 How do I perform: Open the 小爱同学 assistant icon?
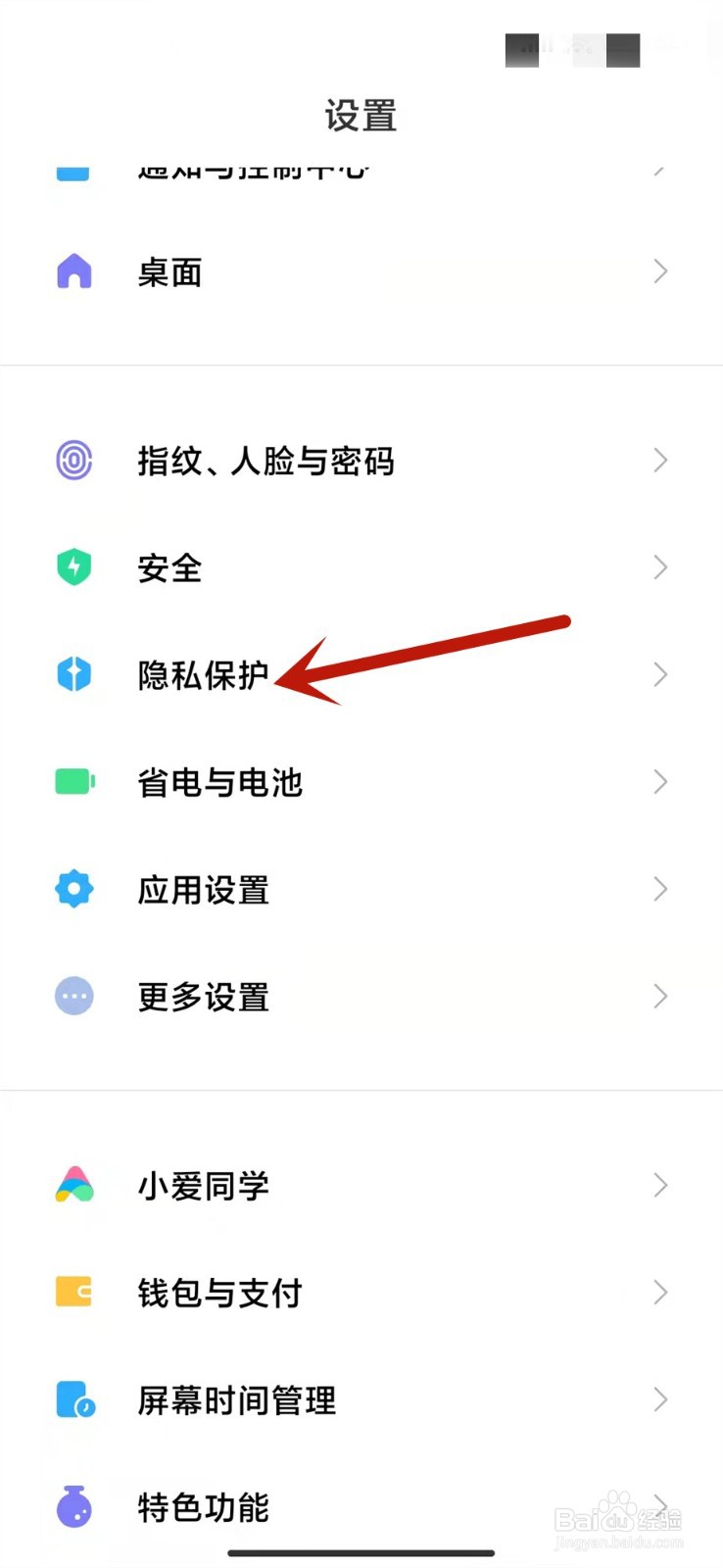coord(73,1185)
